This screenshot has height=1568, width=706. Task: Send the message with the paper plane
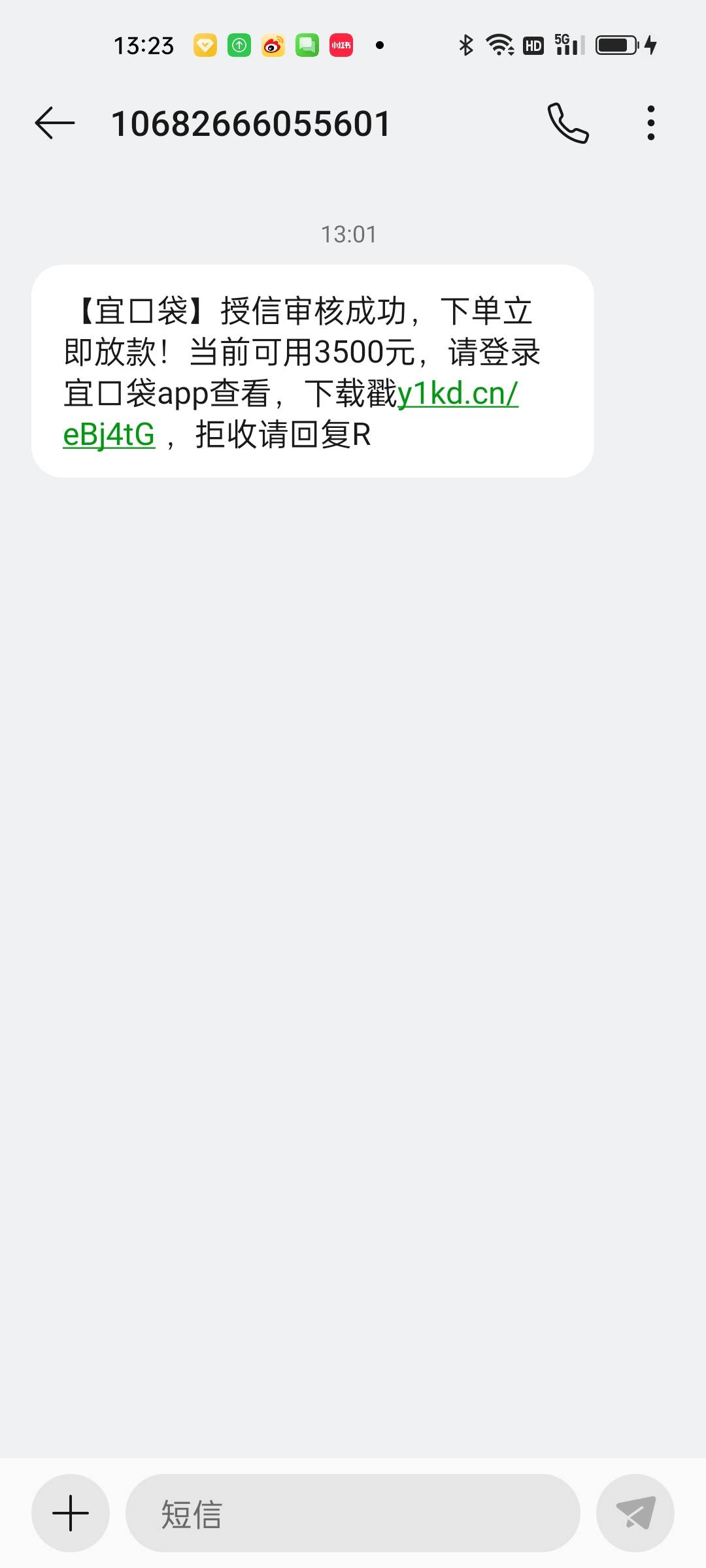[635, 1513]
